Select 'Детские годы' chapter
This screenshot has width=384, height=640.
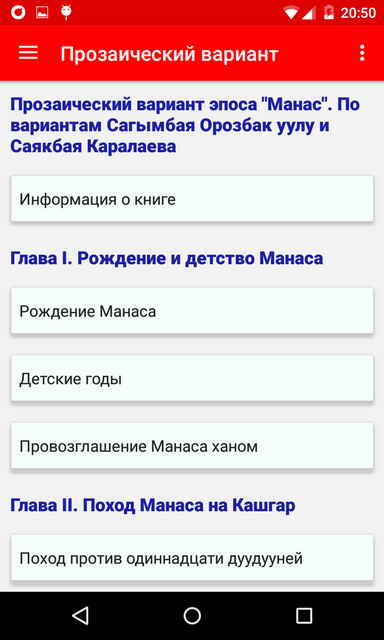pyautogui.click(x=192, y=378)
